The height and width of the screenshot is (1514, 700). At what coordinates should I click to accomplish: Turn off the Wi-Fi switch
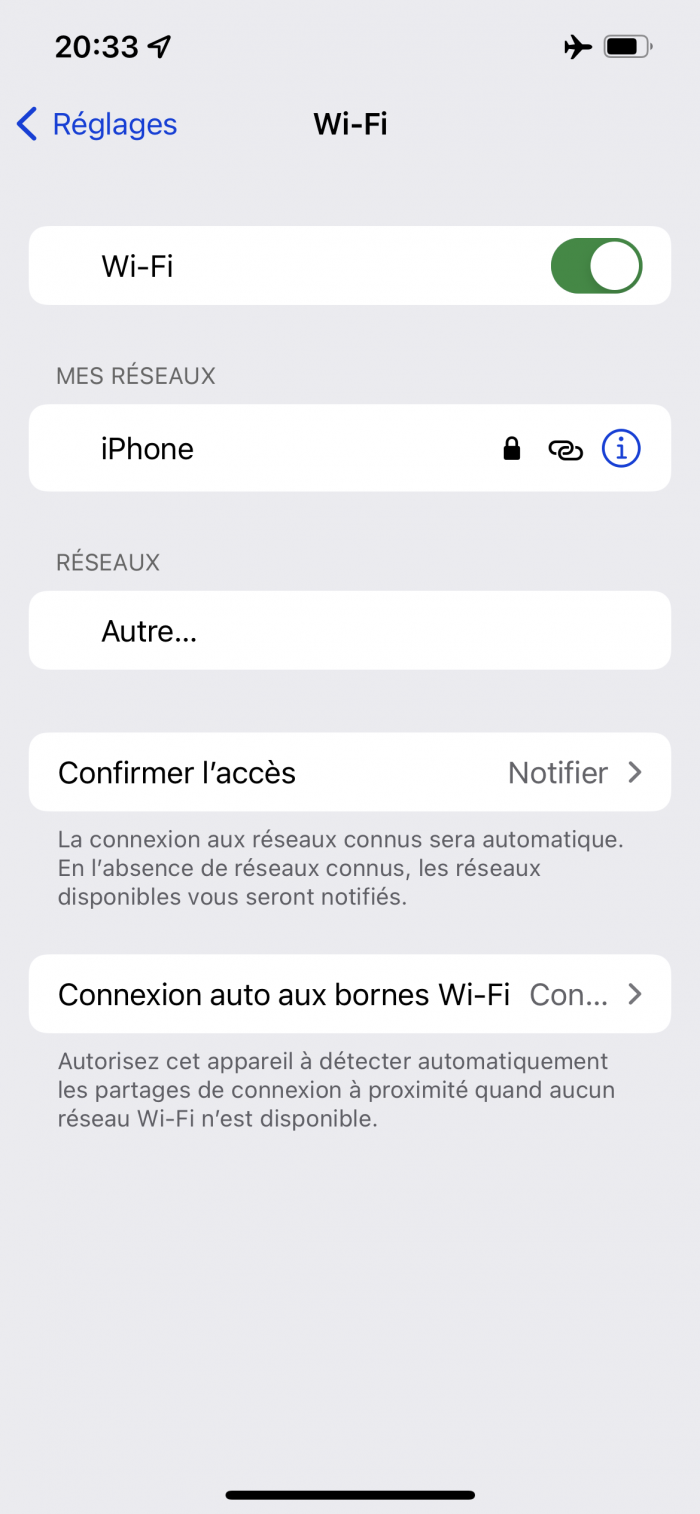[596, 266]
